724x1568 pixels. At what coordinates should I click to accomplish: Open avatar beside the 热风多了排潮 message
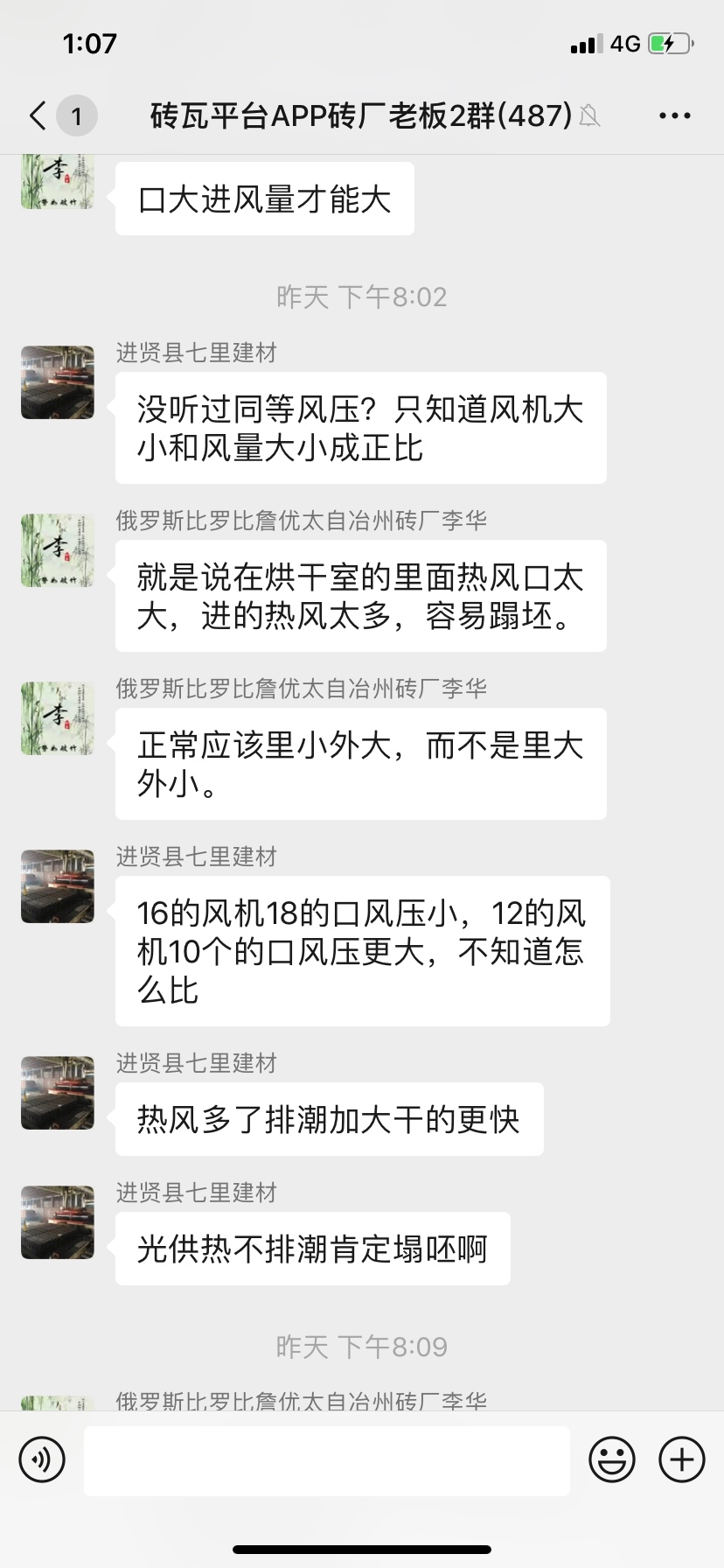point(58,1093)
